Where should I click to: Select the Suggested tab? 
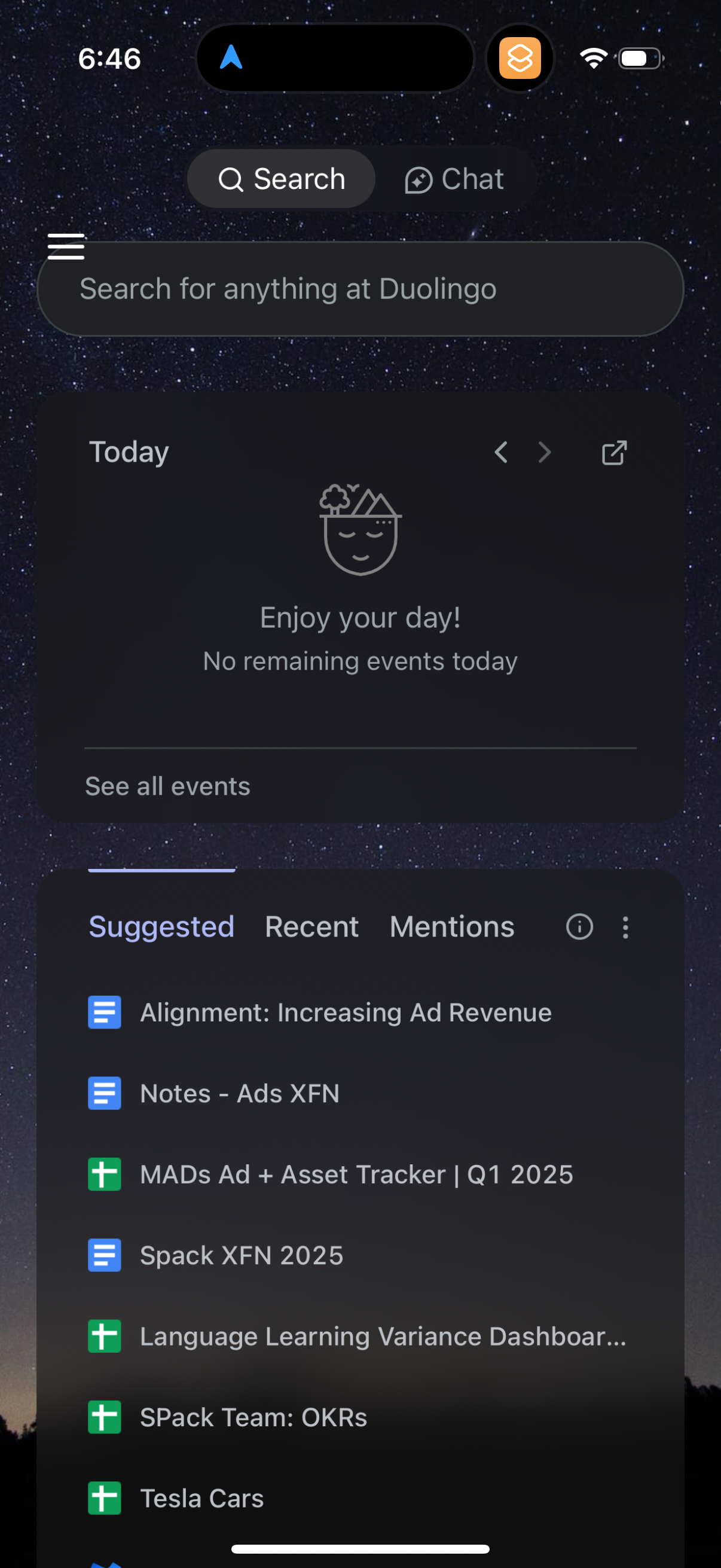pos(161,926)
